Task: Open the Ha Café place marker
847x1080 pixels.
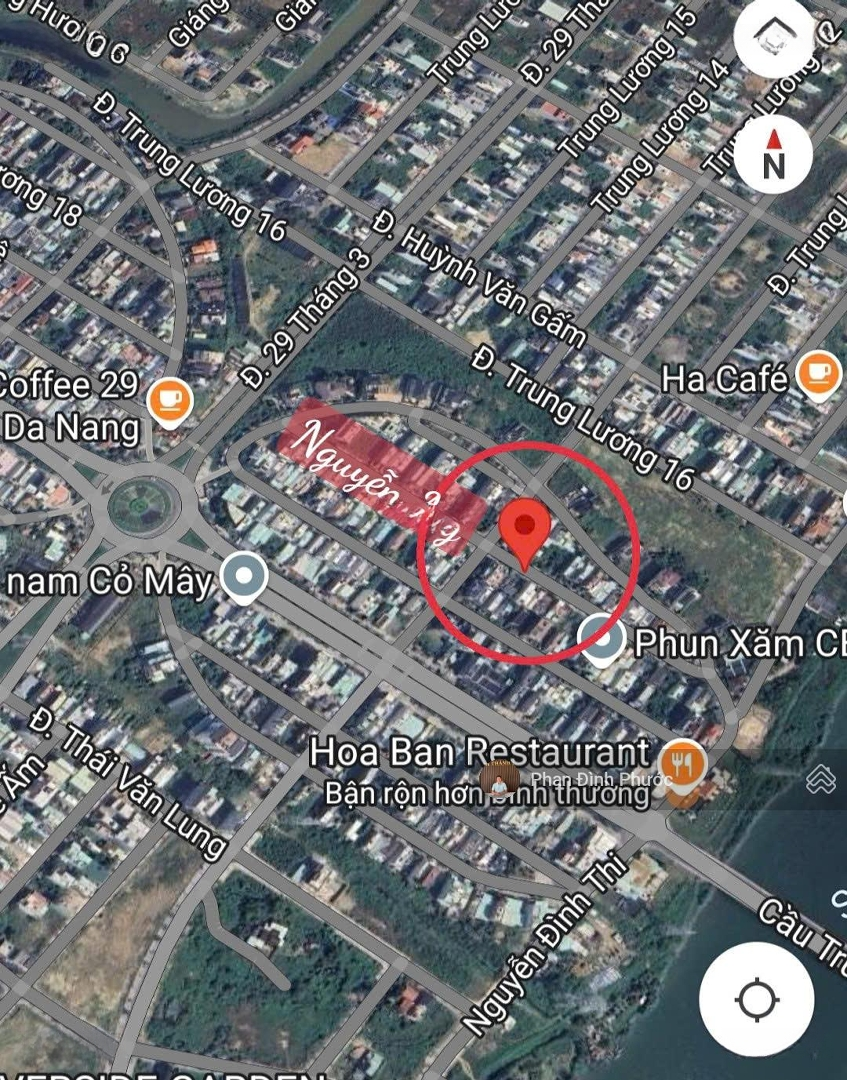Action: (818, 375)
